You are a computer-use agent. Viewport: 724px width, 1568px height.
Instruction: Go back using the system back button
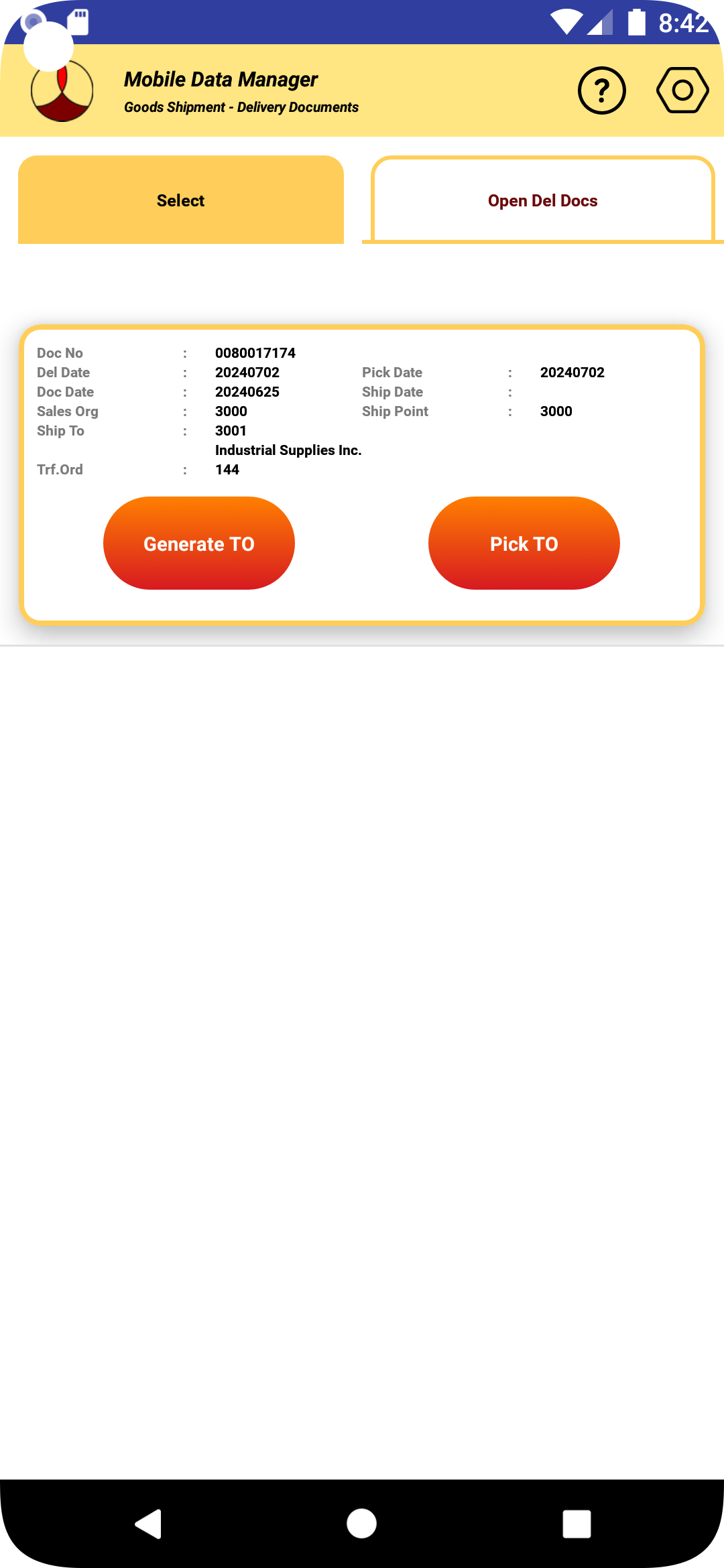[x=149, y=1524]
